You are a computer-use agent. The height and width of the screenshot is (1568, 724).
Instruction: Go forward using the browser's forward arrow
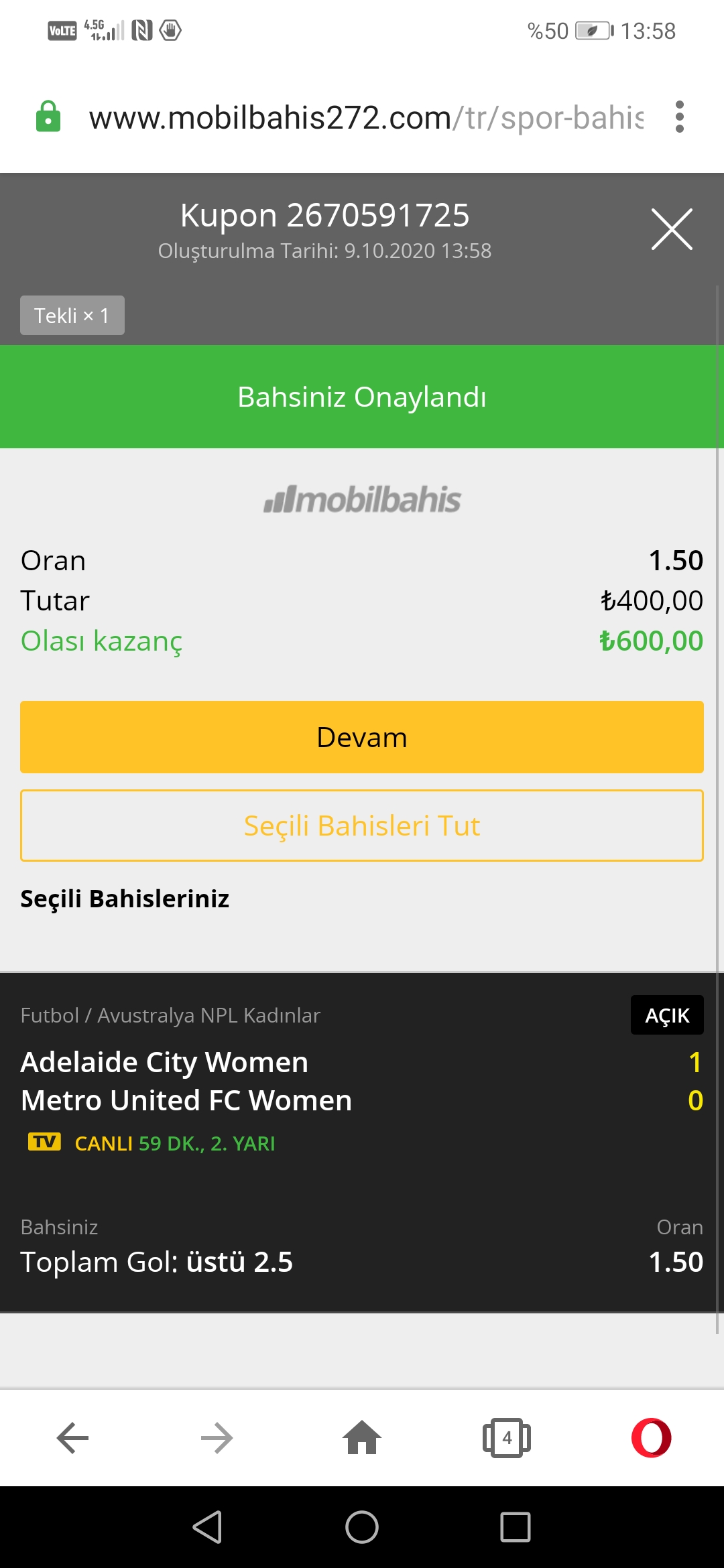[x=217, y=1438]
